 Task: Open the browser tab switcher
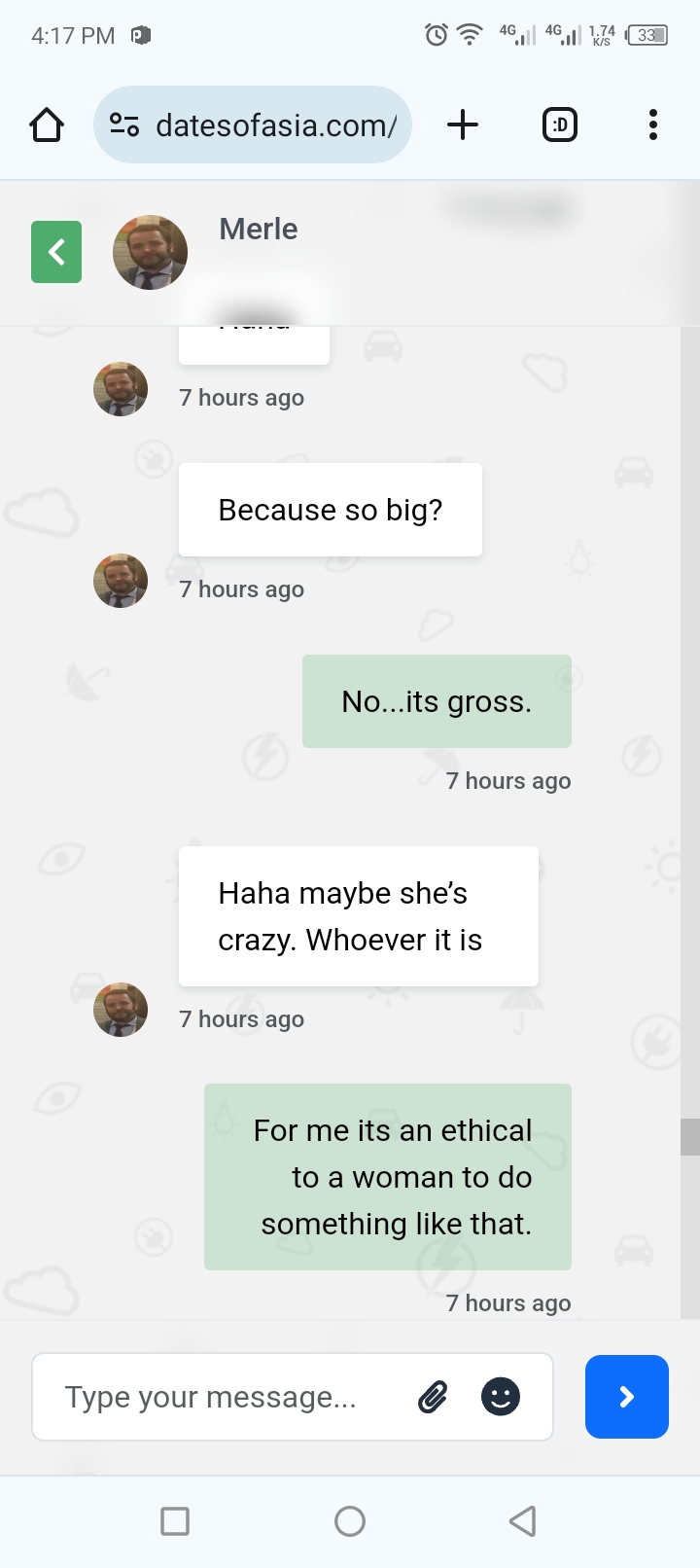560,125
